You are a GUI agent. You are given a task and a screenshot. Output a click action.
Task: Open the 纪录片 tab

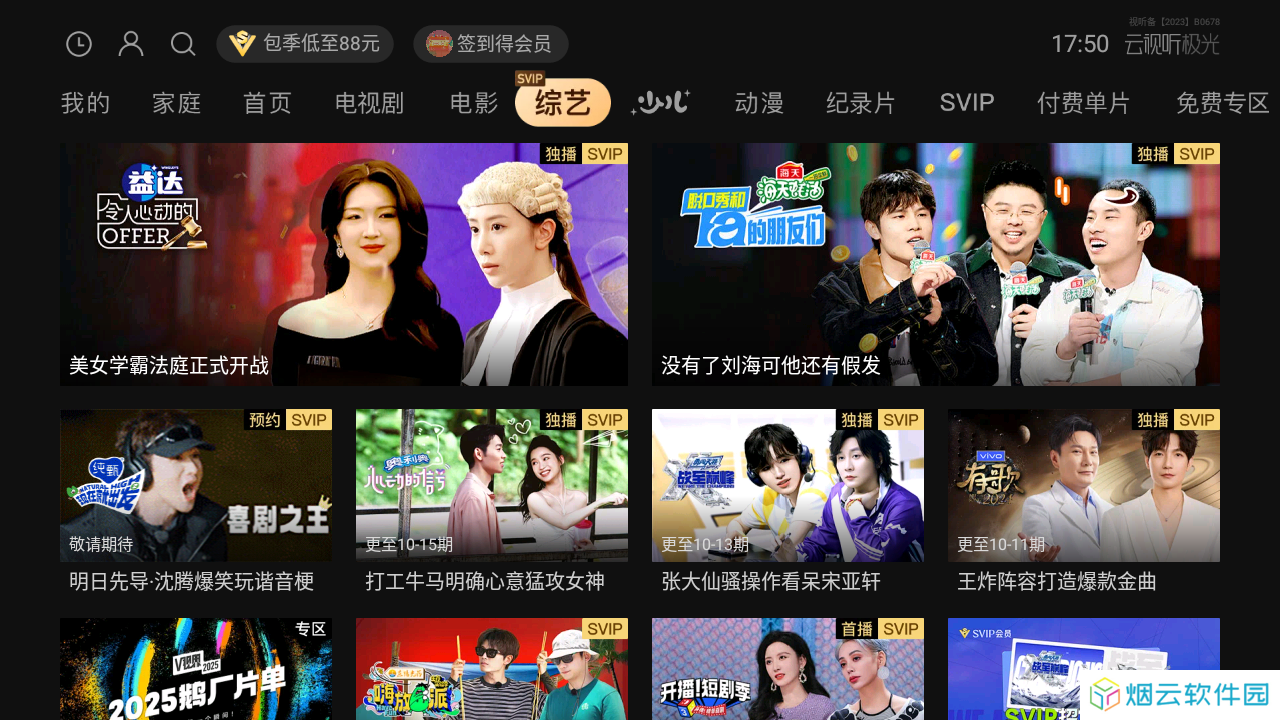[861, 103]
